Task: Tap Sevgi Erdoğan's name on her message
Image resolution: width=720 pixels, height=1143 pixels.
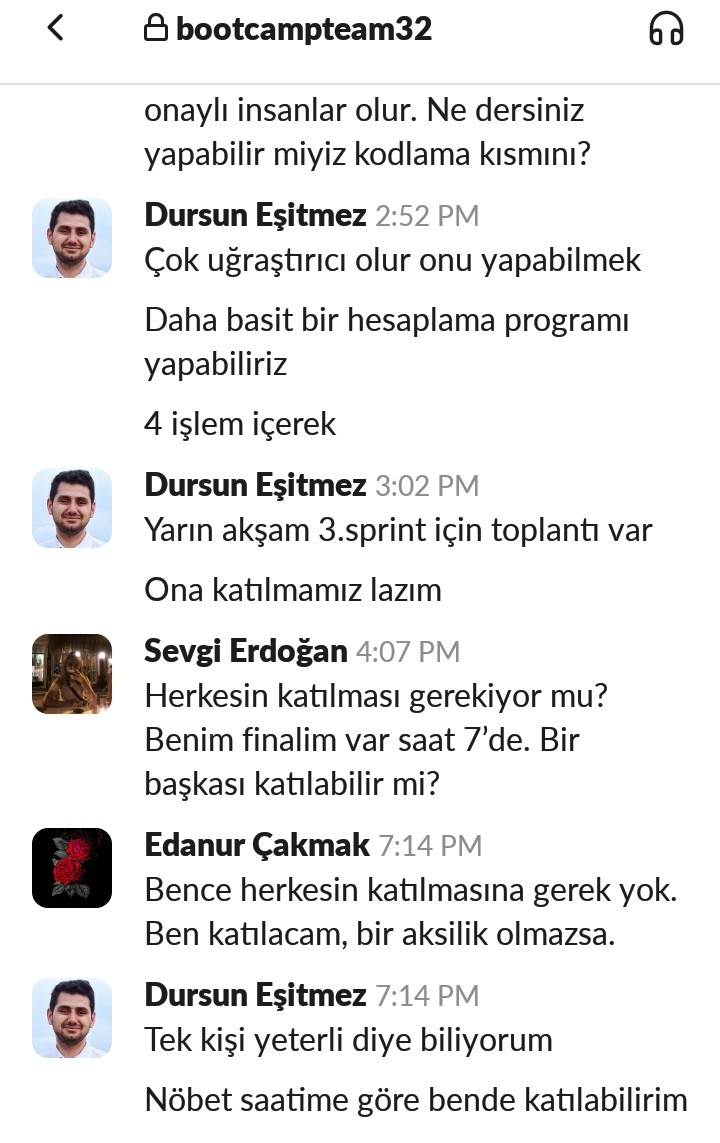Action: (246, 651)
